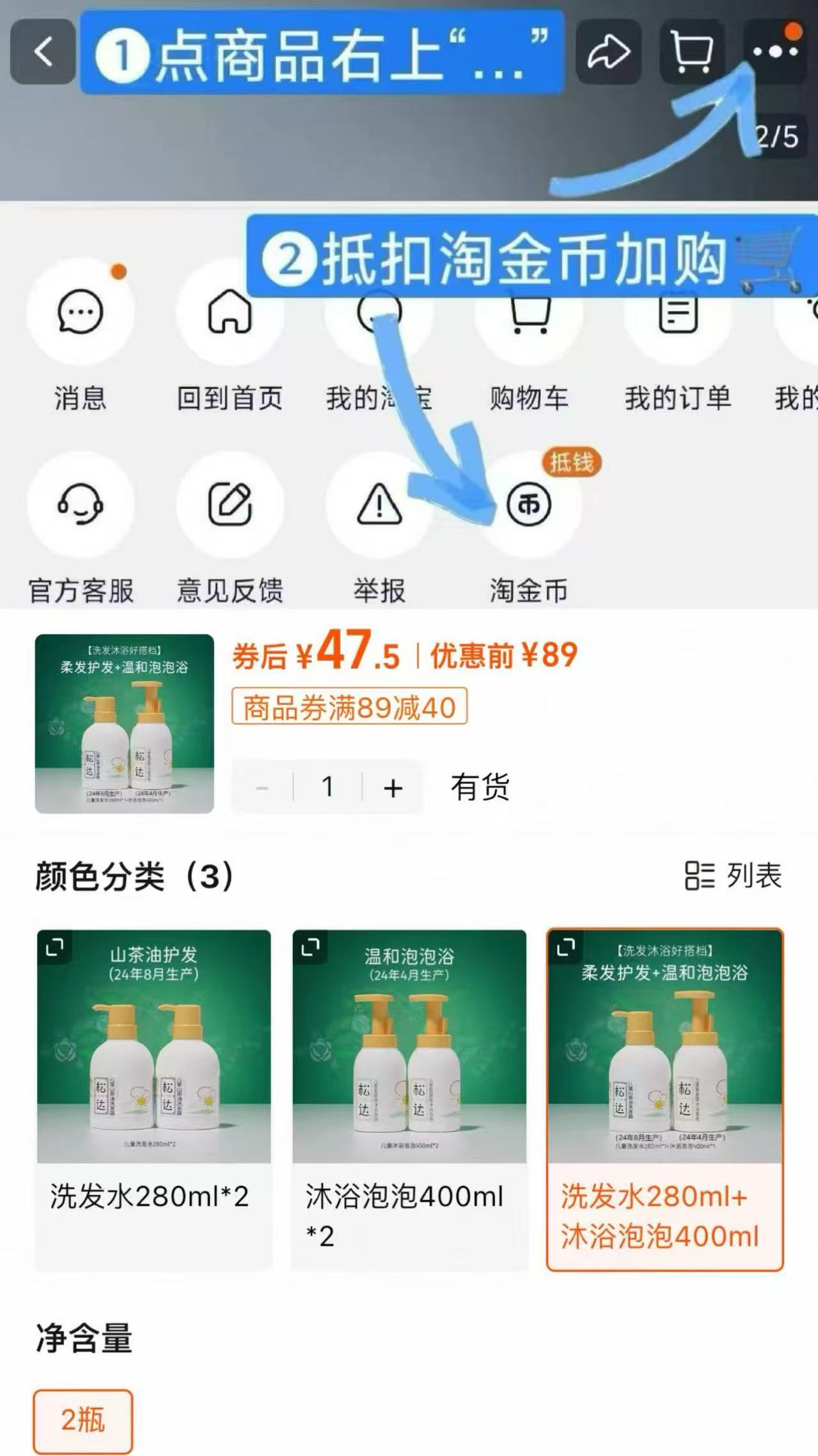
Task: Click the 官方客服 headset icon
Action: pyautogui.click(x=81, y=505)
